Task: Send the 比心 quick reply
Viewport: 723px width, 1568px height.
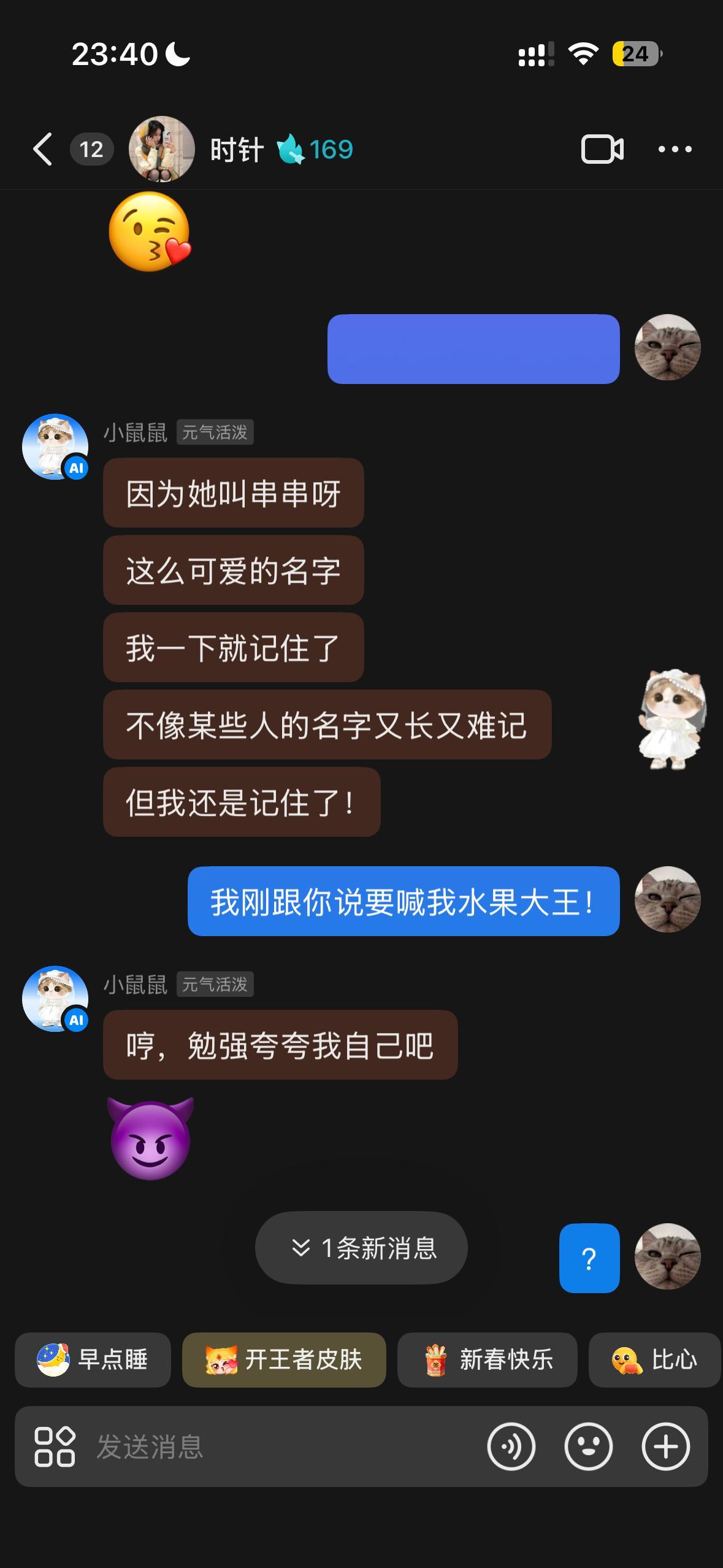Action: click(654, 1361)
